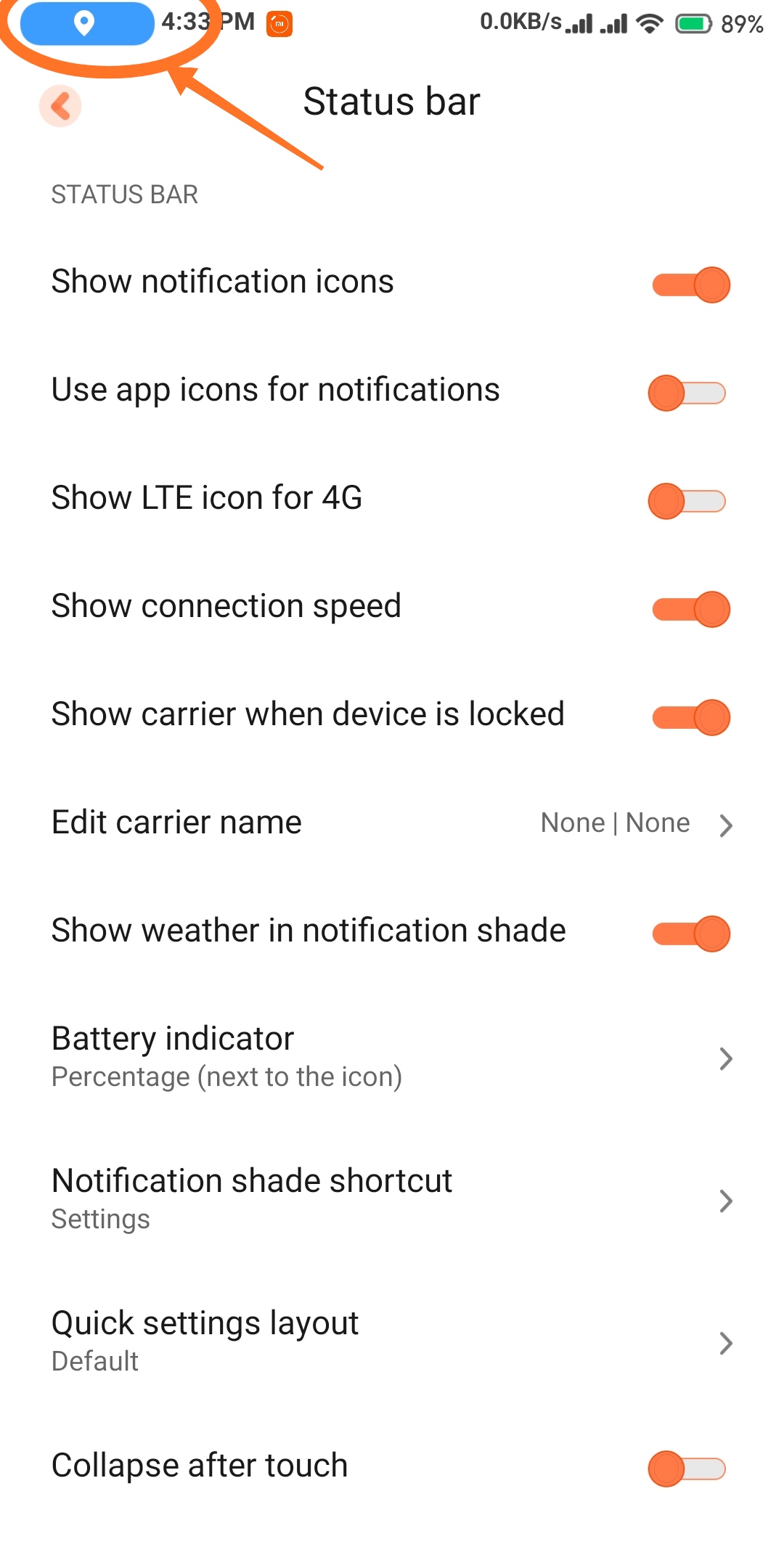
Task: Turn off Show connection speed
Action: (x=690, y=609)
